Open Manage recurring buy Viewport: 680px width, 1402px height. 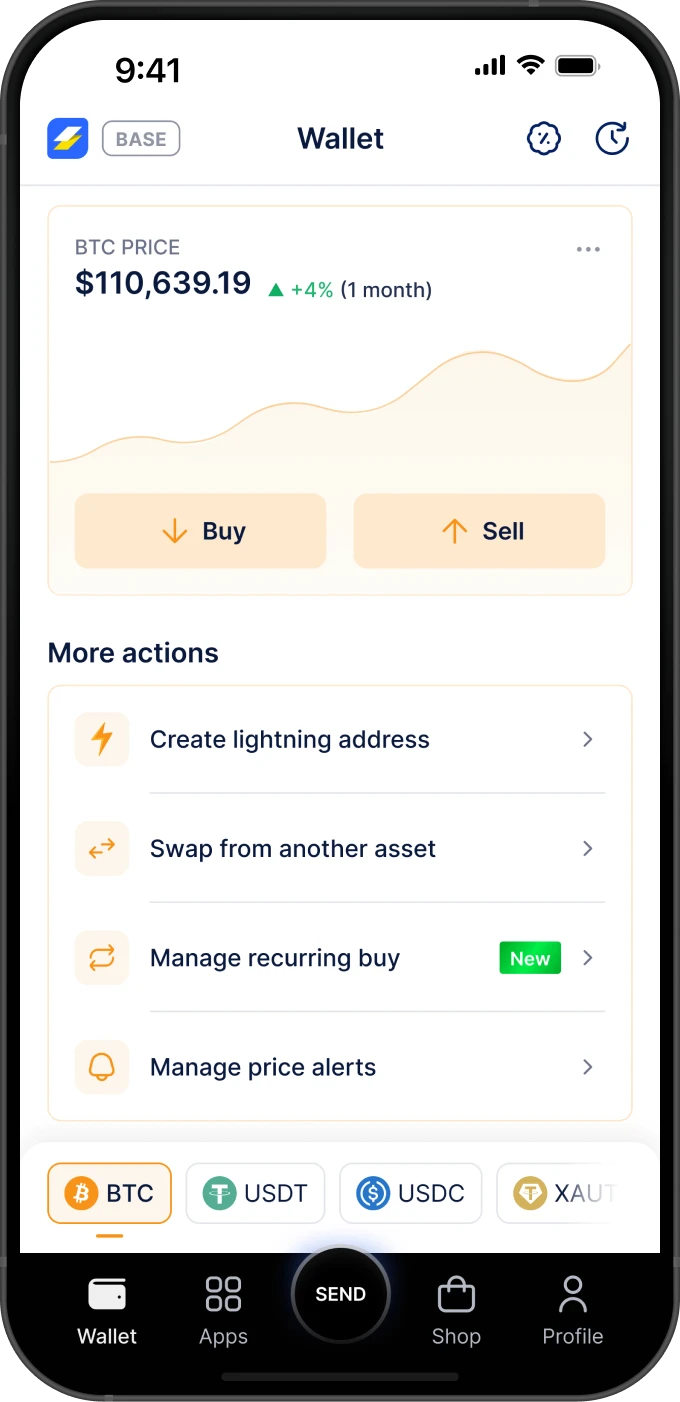[x=340, y=958]
